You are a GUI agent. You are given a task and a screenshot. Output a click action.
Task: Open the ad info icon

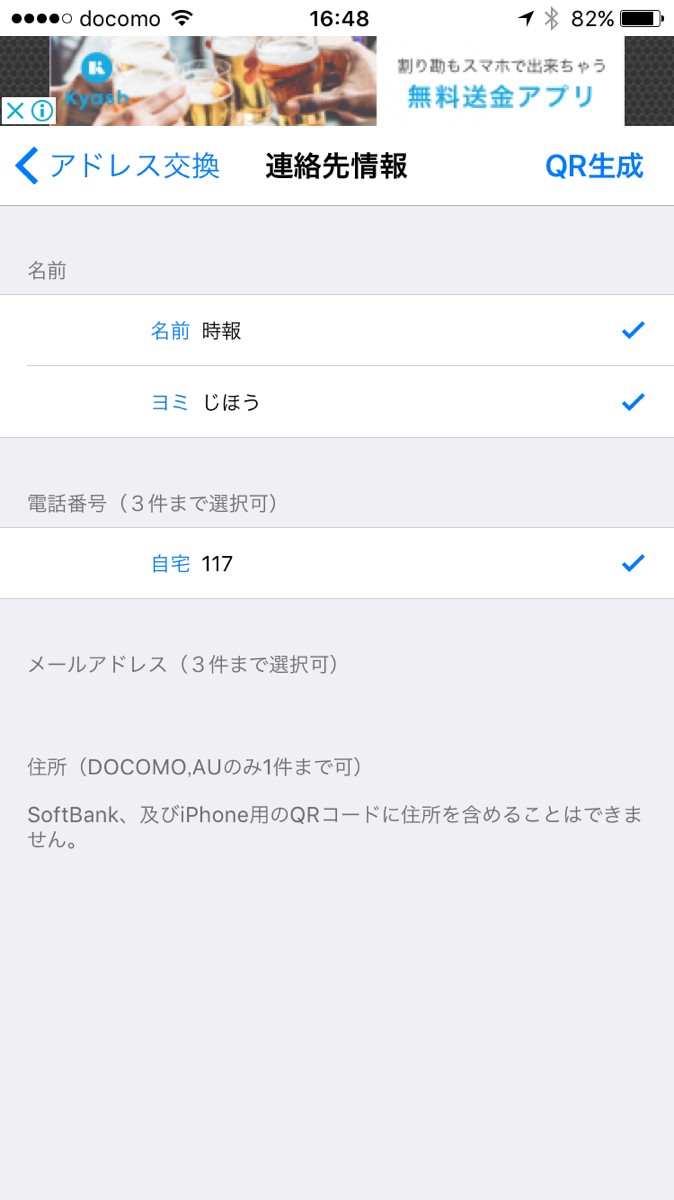pyautogui.click(x=41, y=111)
